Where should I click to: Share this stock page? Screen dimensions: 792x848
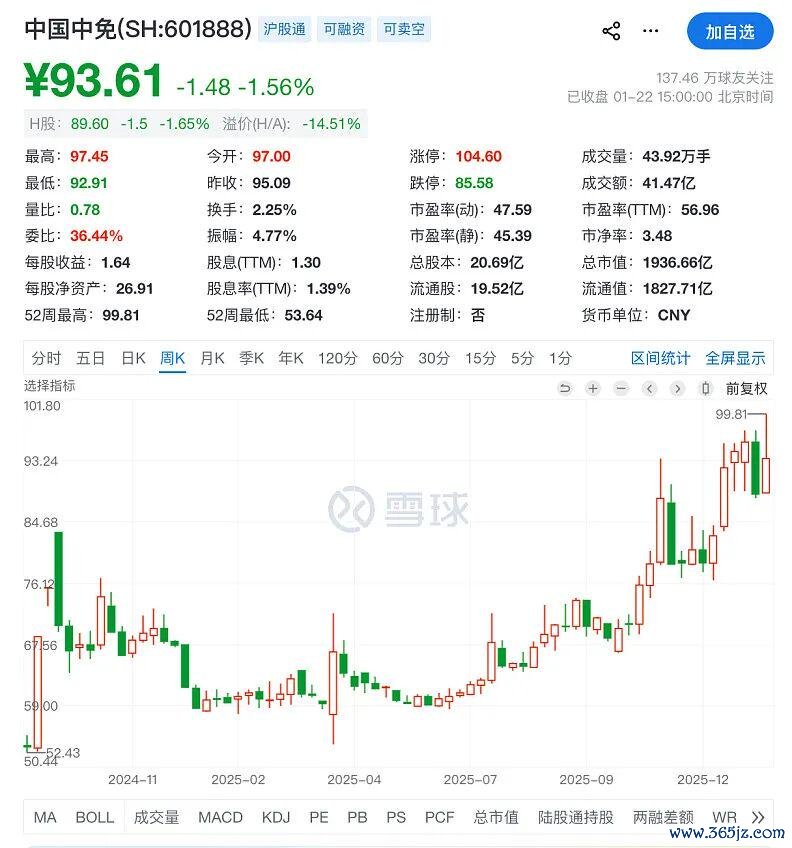click(611, 31)
